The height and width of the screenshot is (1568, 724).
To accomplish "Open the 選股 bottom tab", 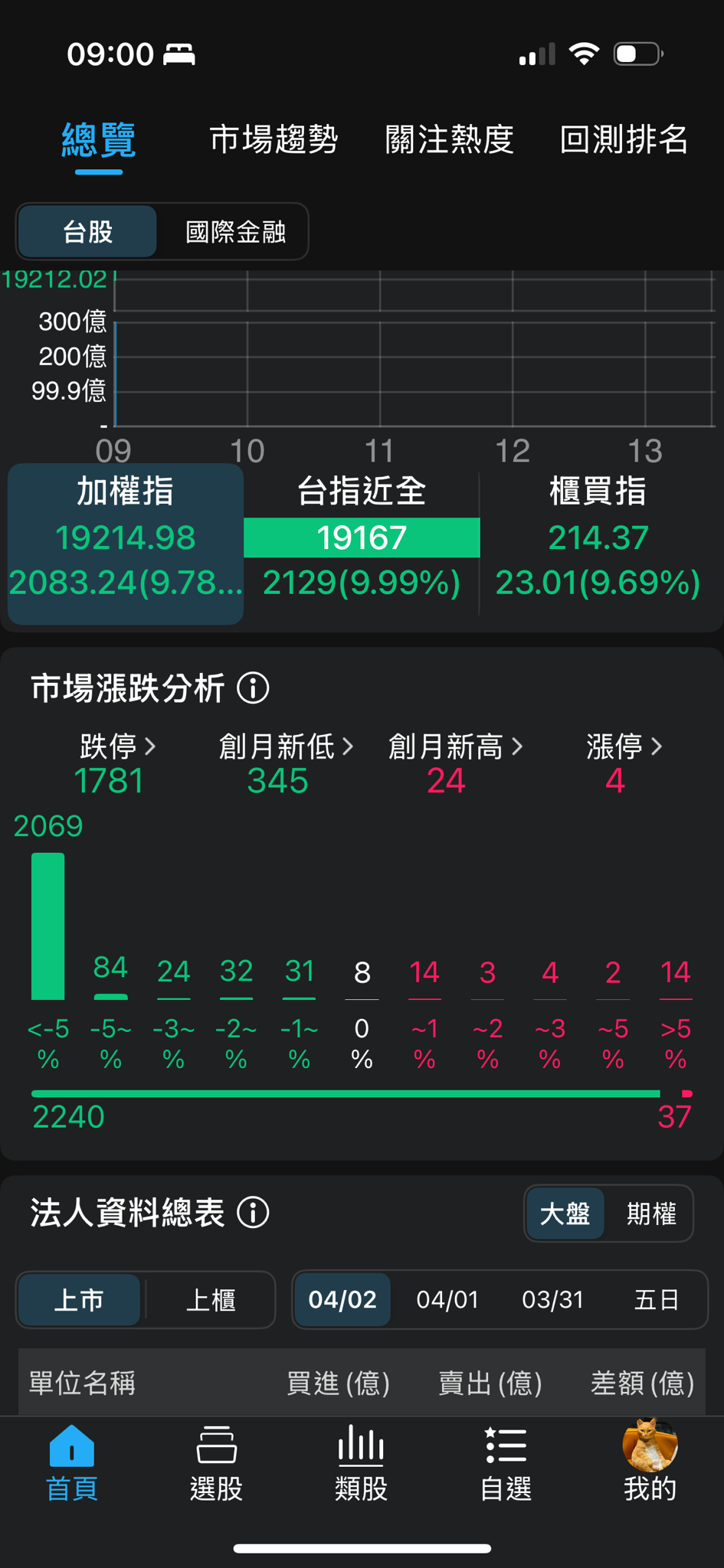I will 217,1464.
